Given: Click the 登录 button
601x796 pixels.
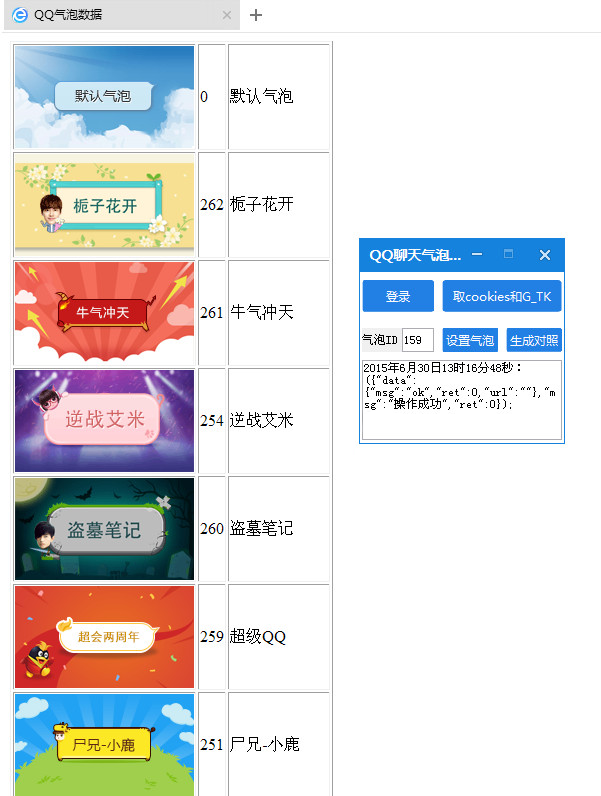Looking at the screenshot, I should coord(398,296).
